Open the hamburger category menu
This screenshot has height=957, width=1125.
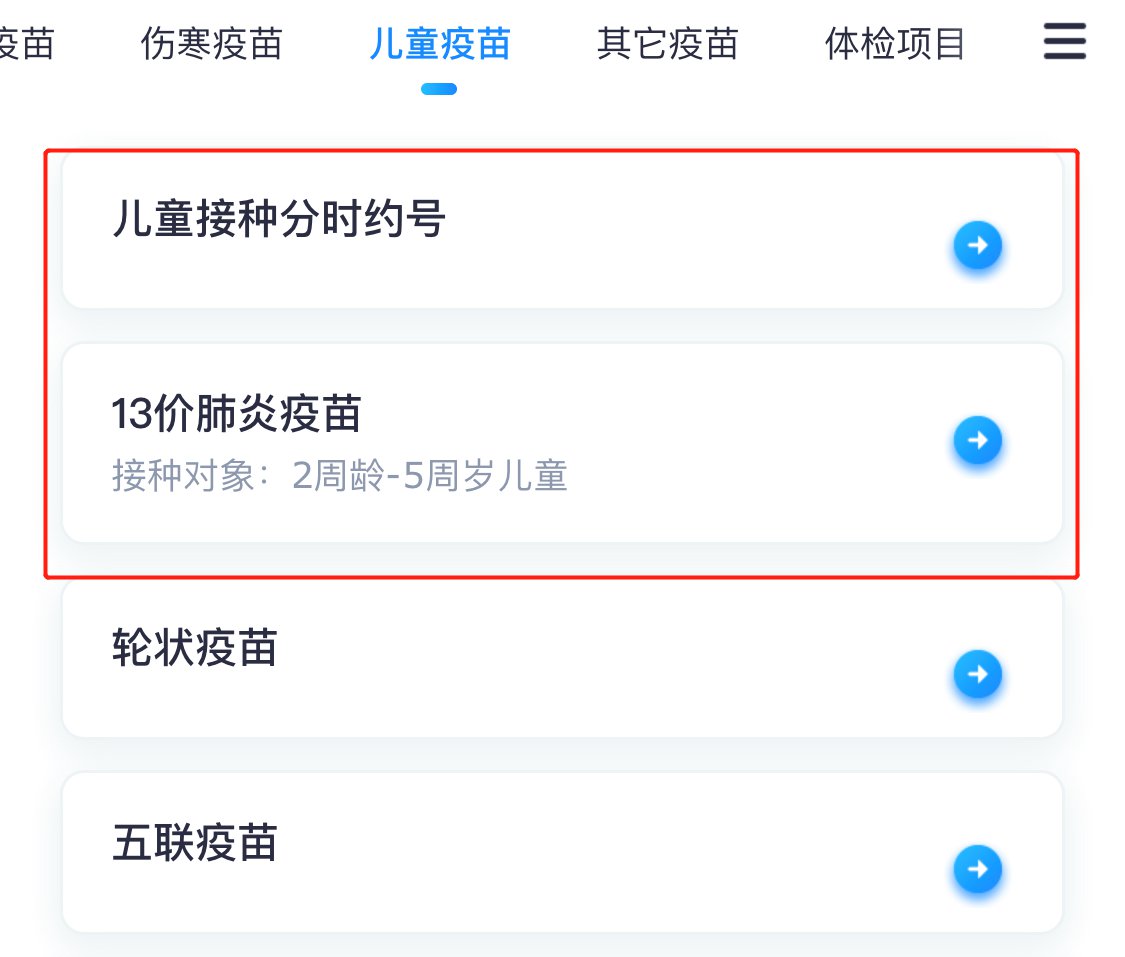[1064, 43]
